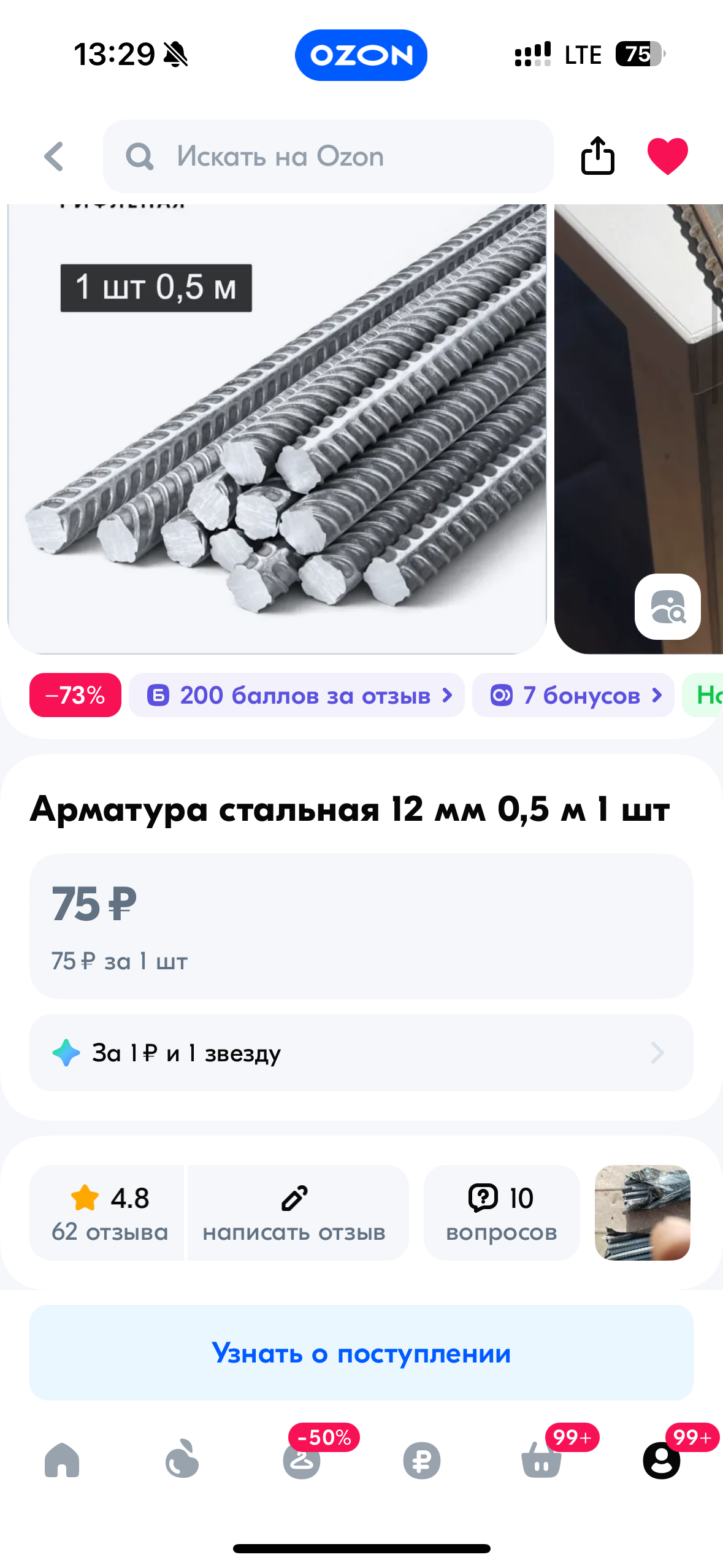Viewport: 723px width, 1568px height.
Task: Switch to the ruble finance tab
Action: pos(422,1461)
